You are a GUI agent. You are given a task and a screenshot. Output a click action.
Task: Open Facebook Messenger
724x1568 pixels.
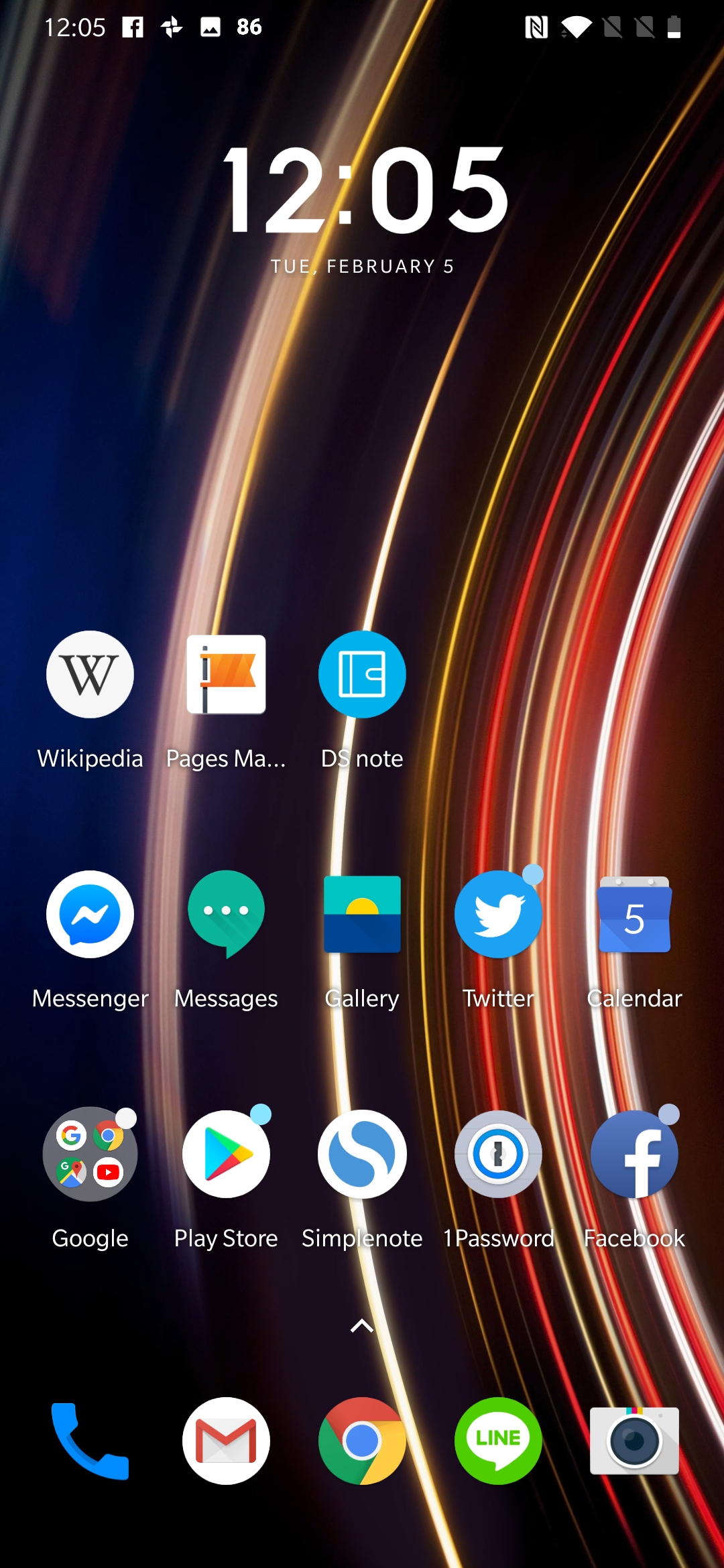[x=90, y=915]
